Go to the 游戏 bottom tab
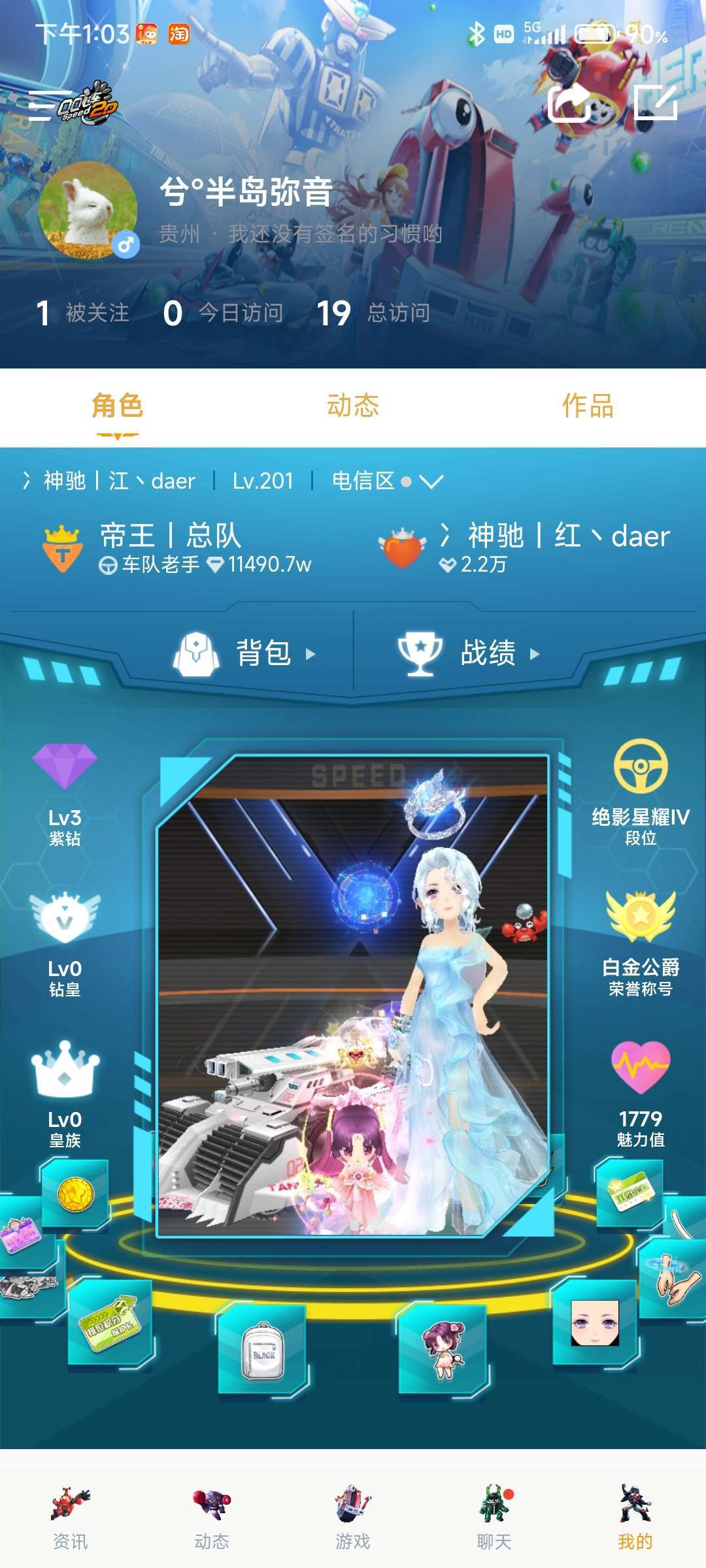This screenshot has height=1568, width=706. pos(353,1517)
